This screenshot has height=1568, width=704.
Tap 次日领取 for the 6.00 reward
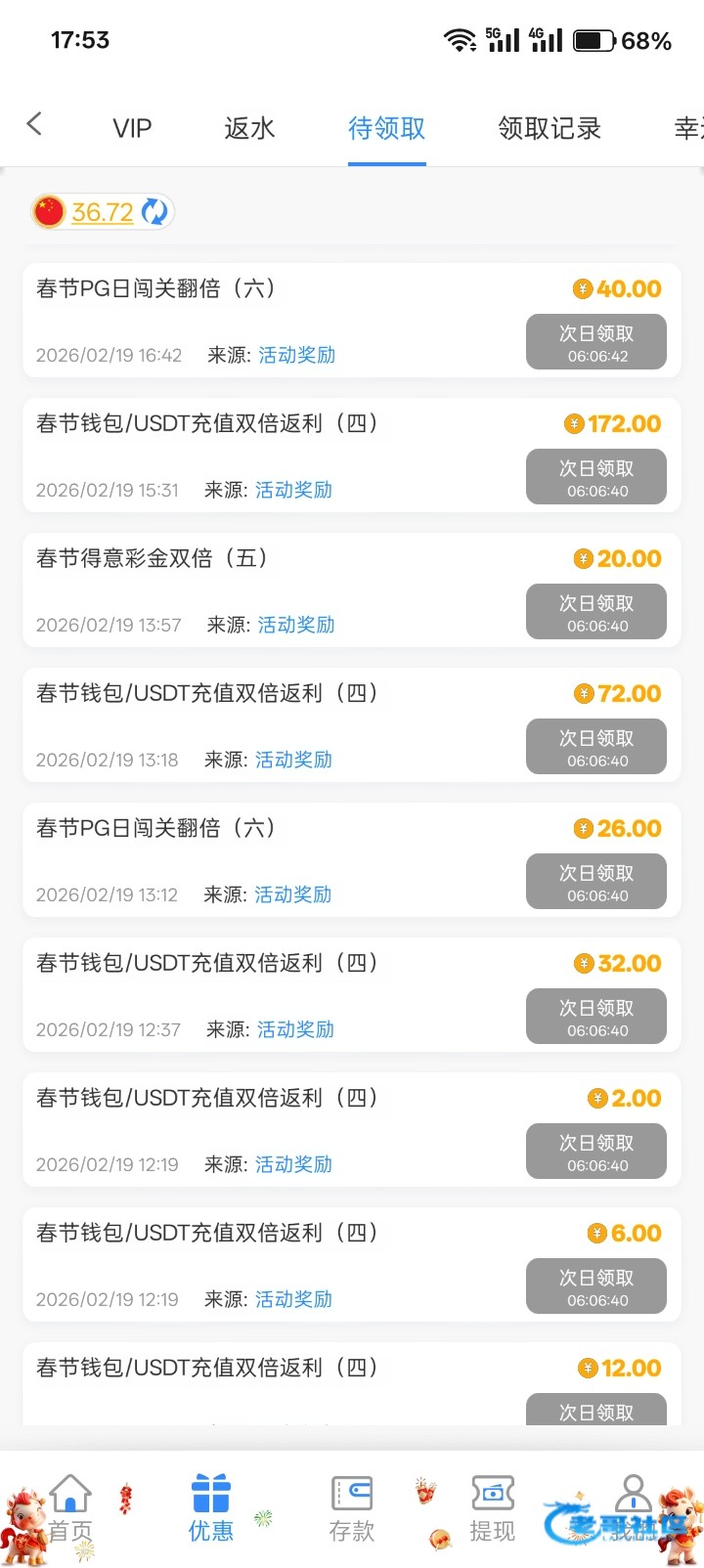pyautogui.click(x=596, y=1286)
